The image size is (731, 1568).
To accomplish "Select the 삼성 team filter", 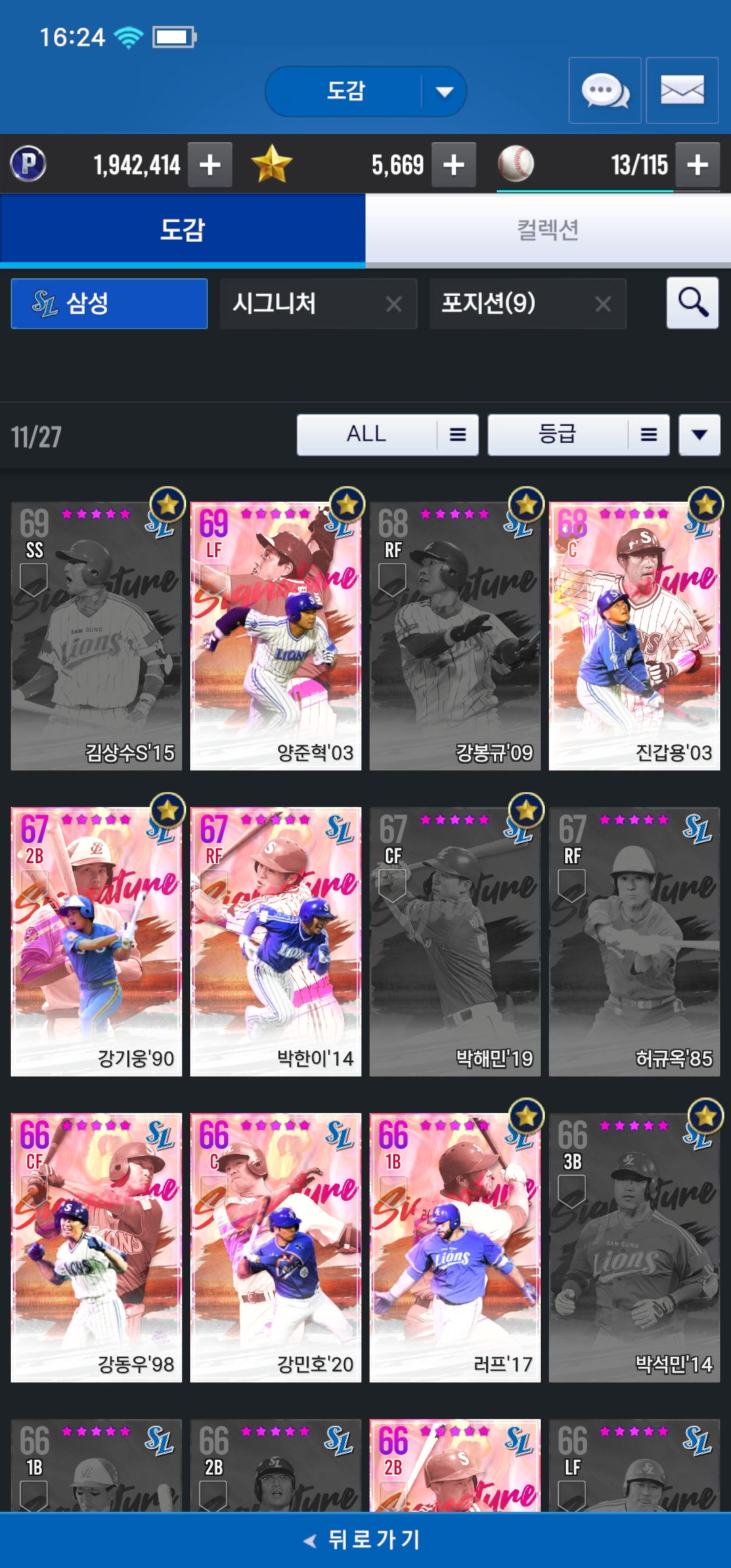I will point(109,303).
